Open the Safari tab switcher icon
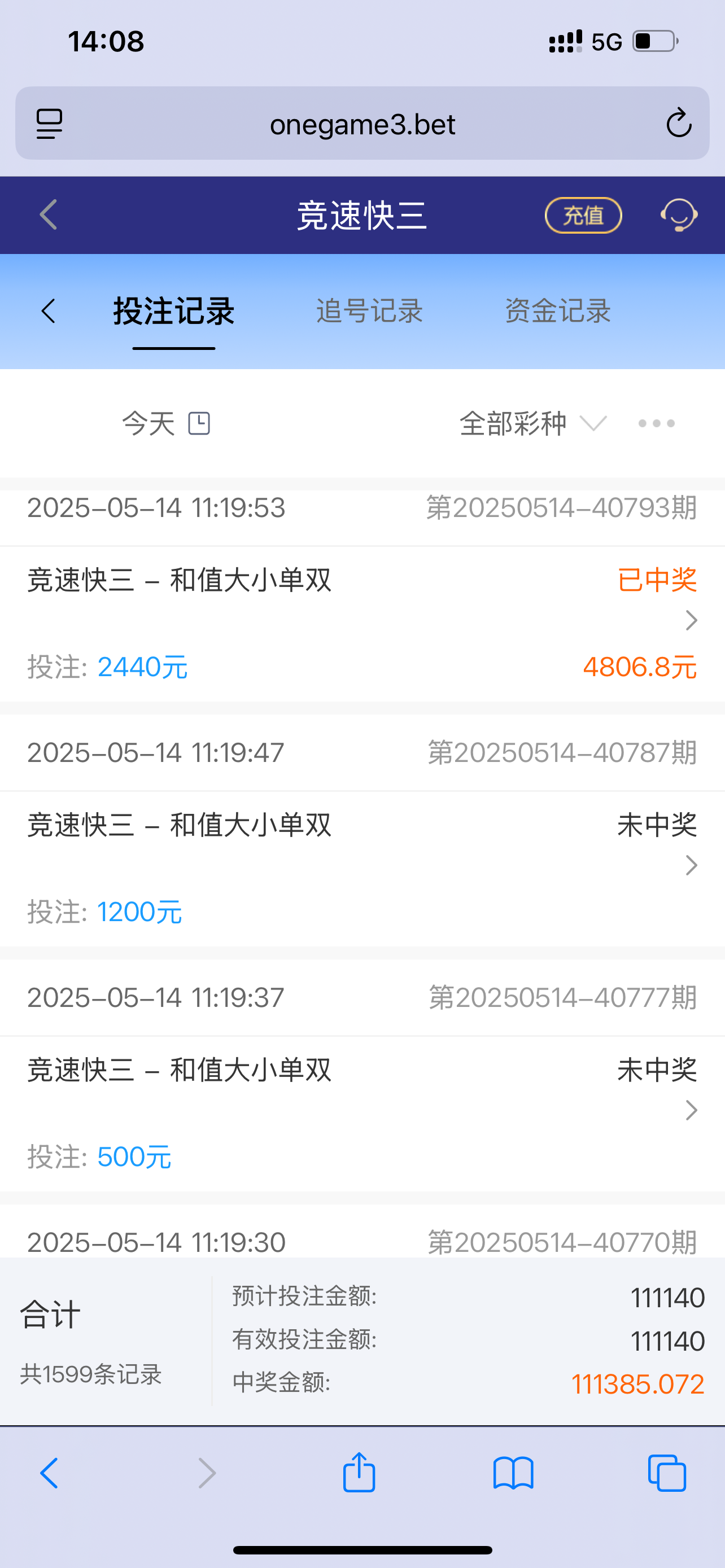Screen dimensions: 725x1568 tap(667, 1473)
